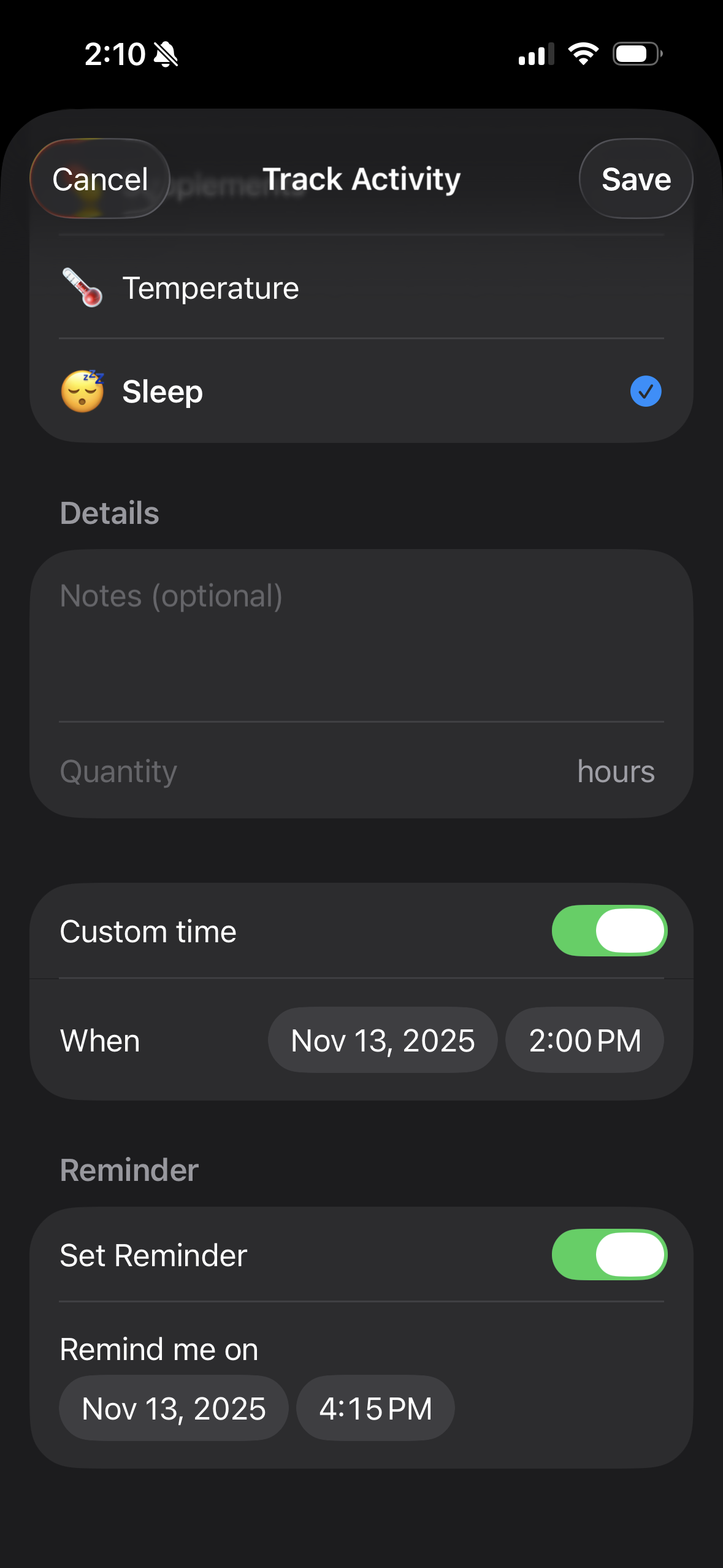Open the reminder date picker showing Nov 13, 2025
This screenshot has height=1568, width=723.
coord(174,1407)
